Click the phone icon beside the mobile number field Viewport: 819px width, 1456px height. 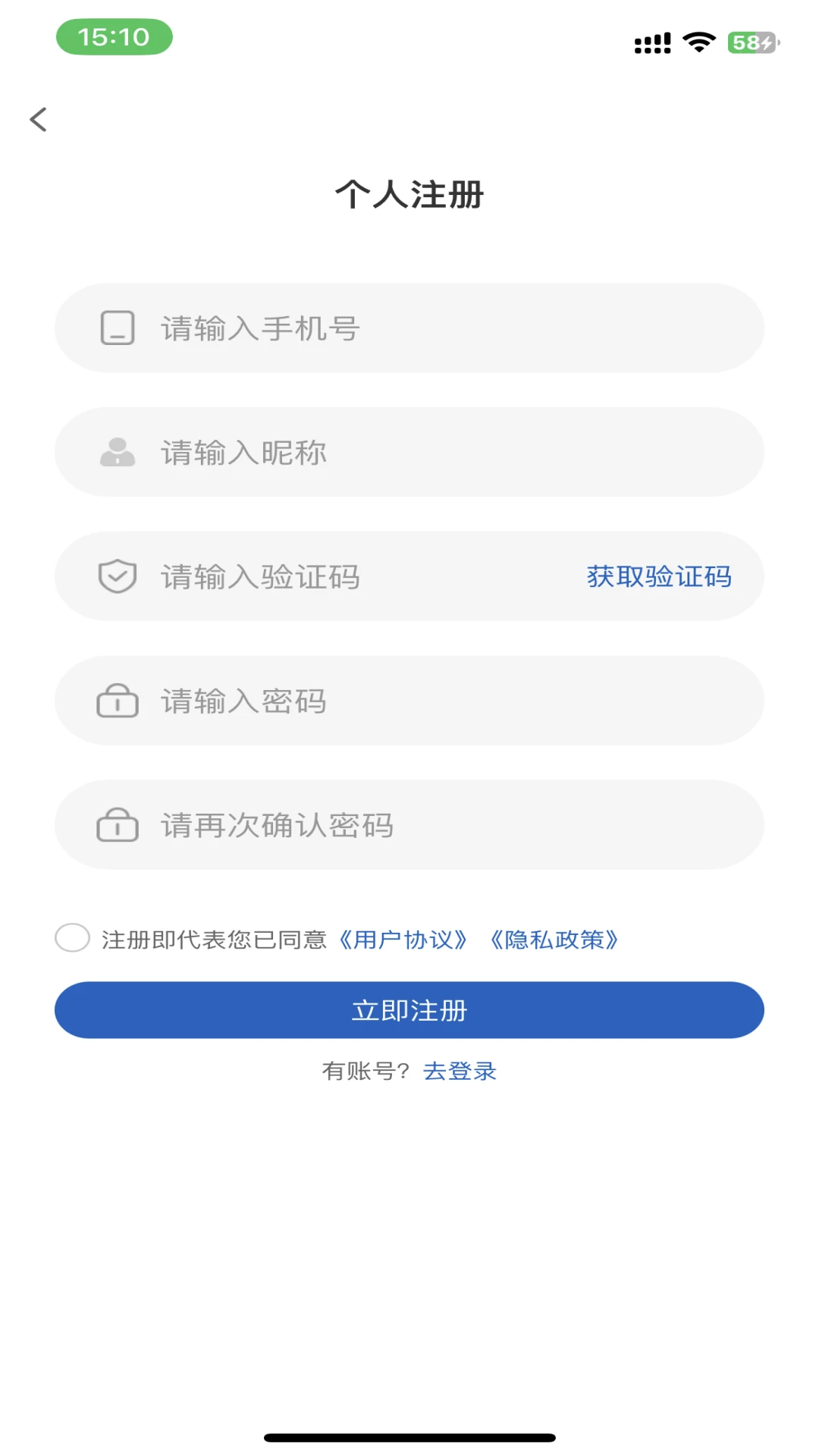tap(117, 328)
